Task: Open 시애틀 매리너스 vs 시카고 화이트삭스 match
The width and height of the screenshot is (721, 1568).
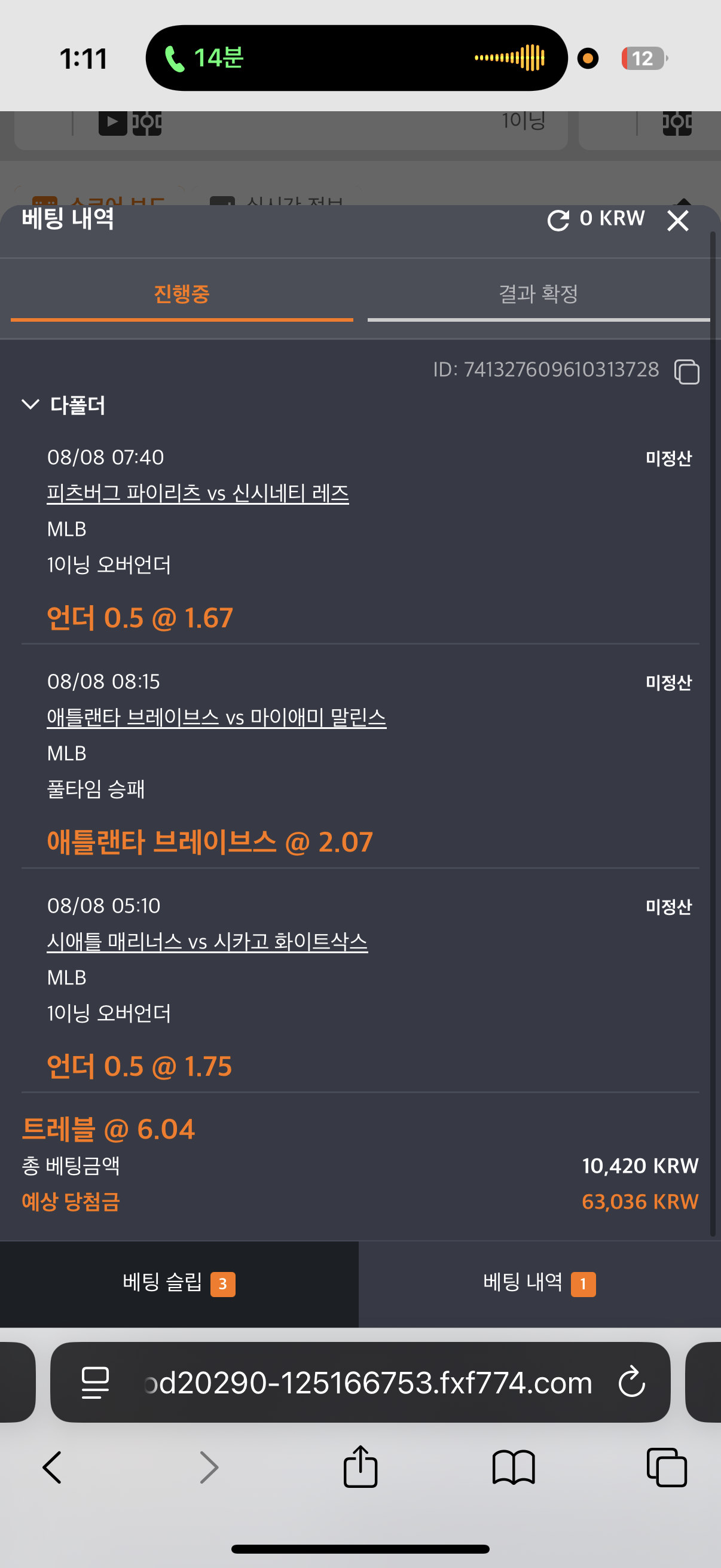Action: 207,941
